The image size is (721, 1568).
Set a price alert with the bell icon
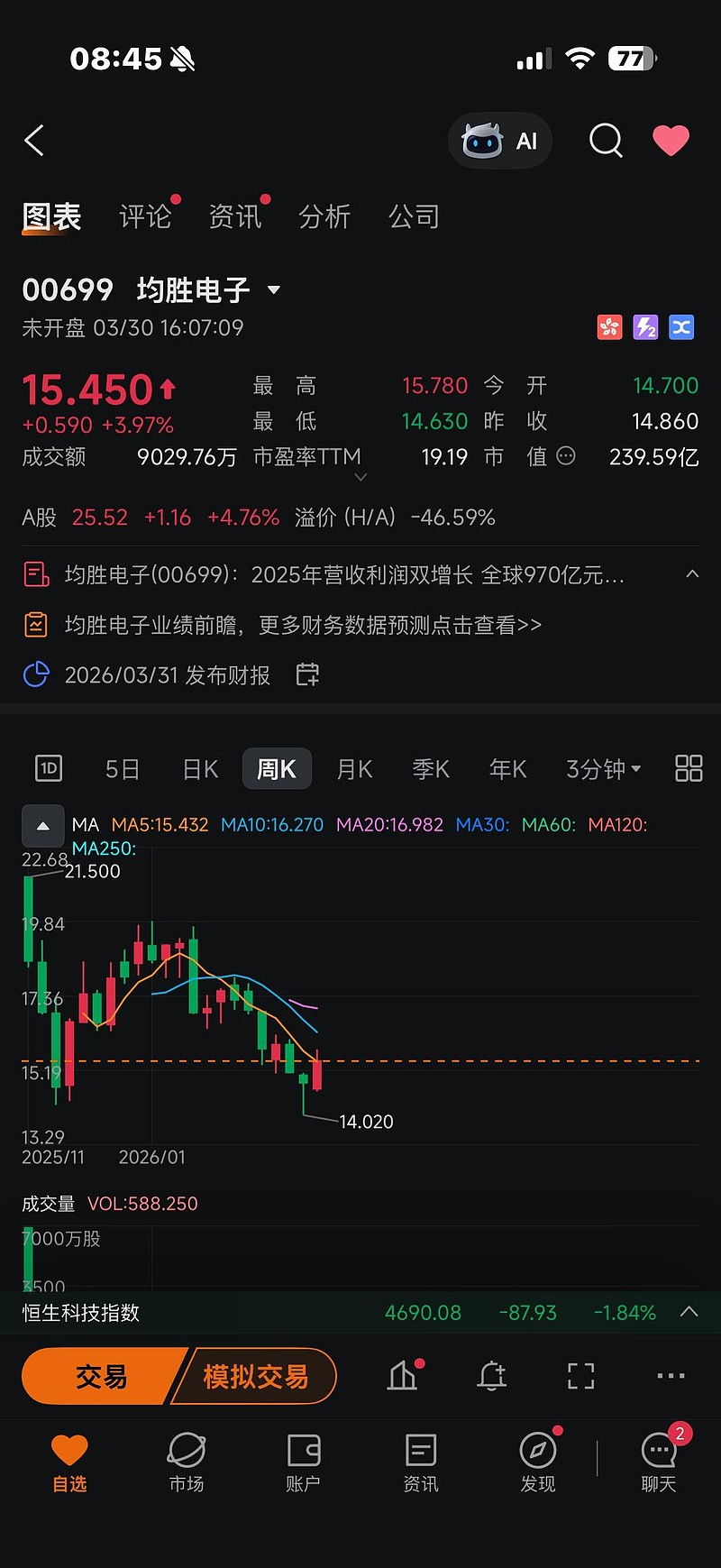coord(490,1375)
